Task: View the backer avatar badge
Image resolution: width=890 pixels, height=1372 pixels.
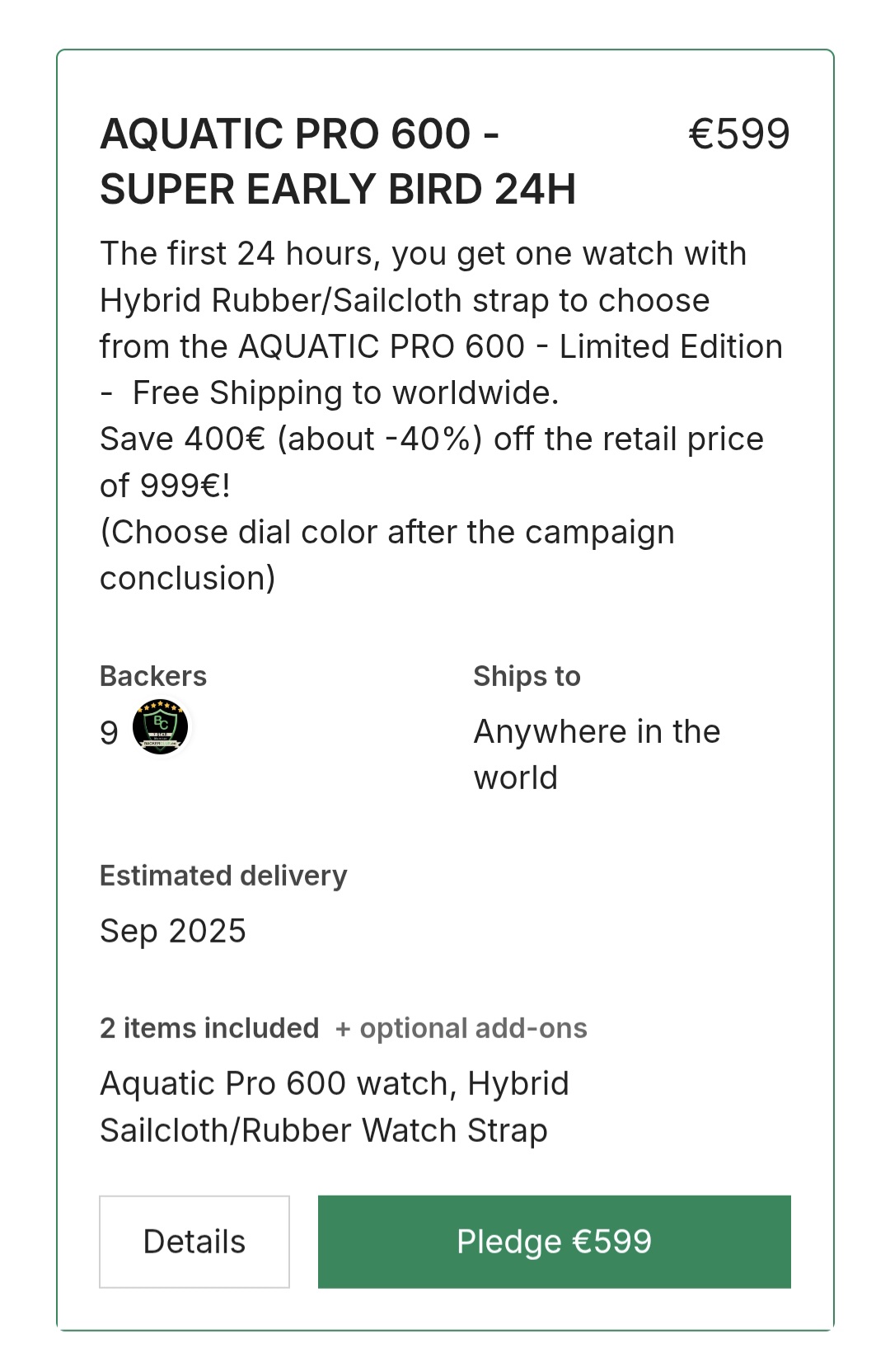Action: (161, 727)
